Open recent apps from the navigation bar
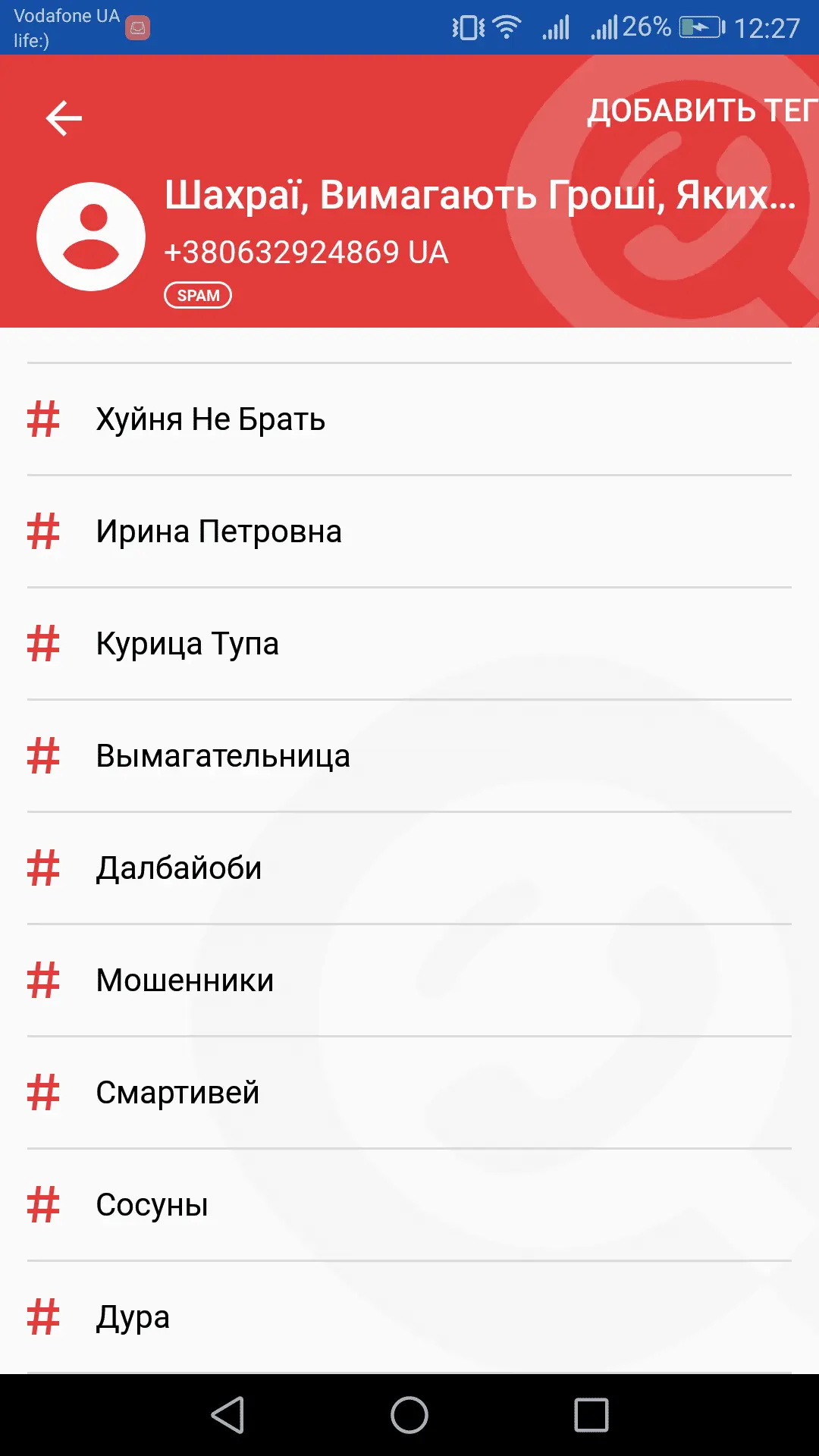This screenshot has width=819, height=1456. point(591,1415)
